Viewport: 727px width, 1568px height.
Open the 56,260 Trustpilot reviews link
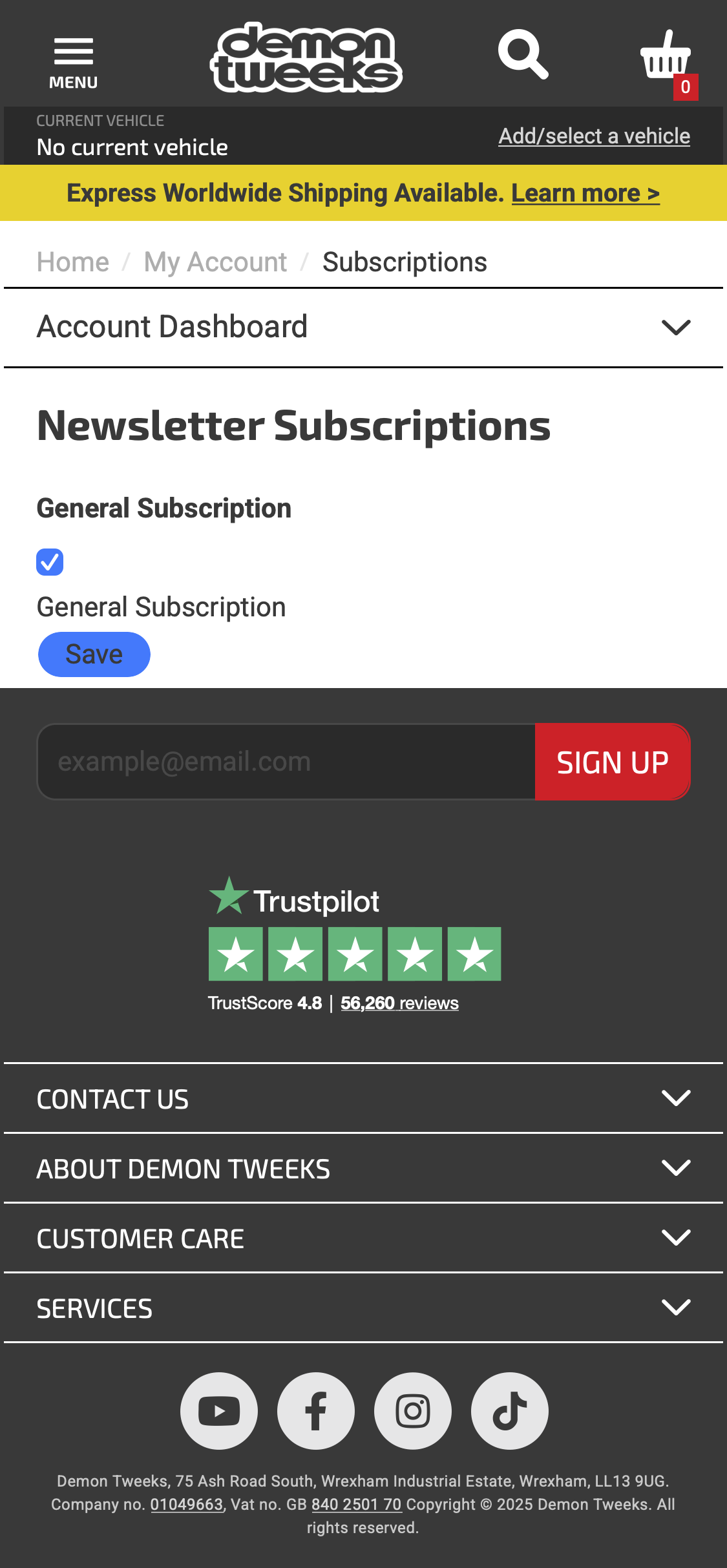point(399,1003)
